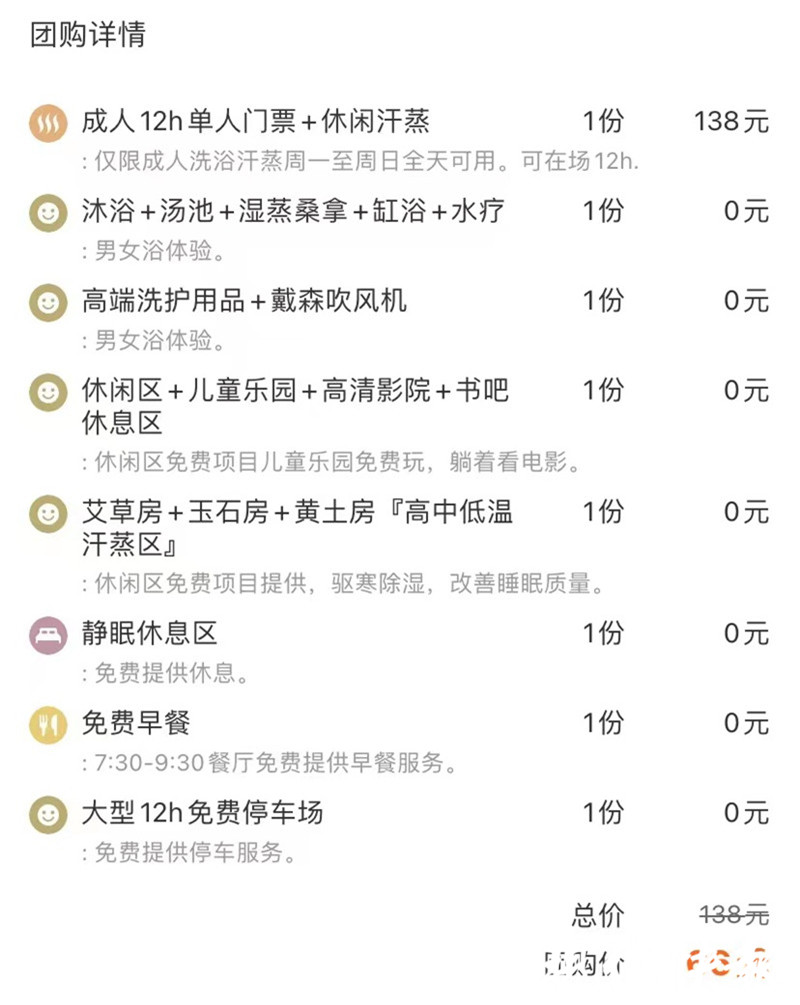Toggle the 沐浴+汤池+湿蒸桑拿 option
The image size is (800, 1005).
[x=290, y=211]
